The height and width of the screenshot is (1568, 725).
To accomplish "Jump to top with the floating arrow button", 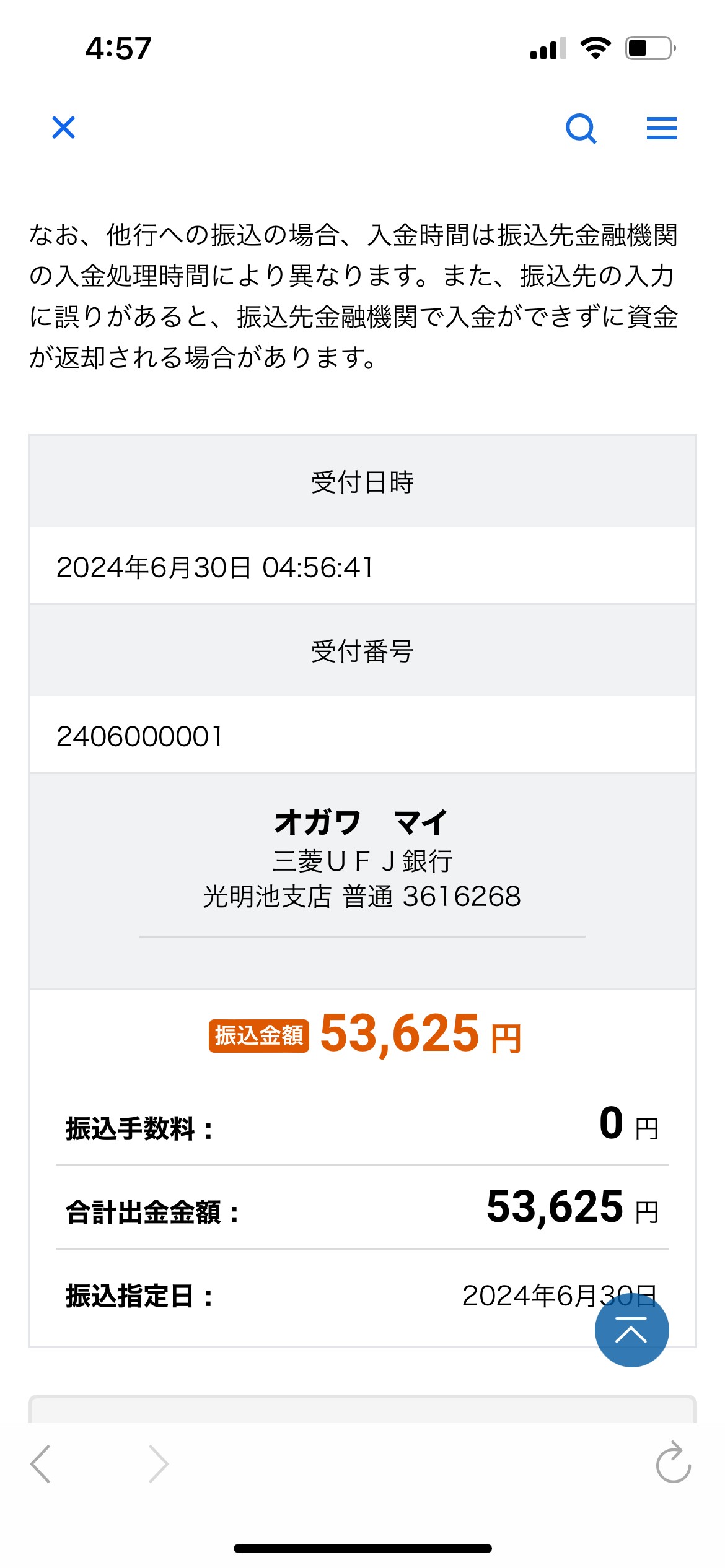I will [x=631, y=1330].
